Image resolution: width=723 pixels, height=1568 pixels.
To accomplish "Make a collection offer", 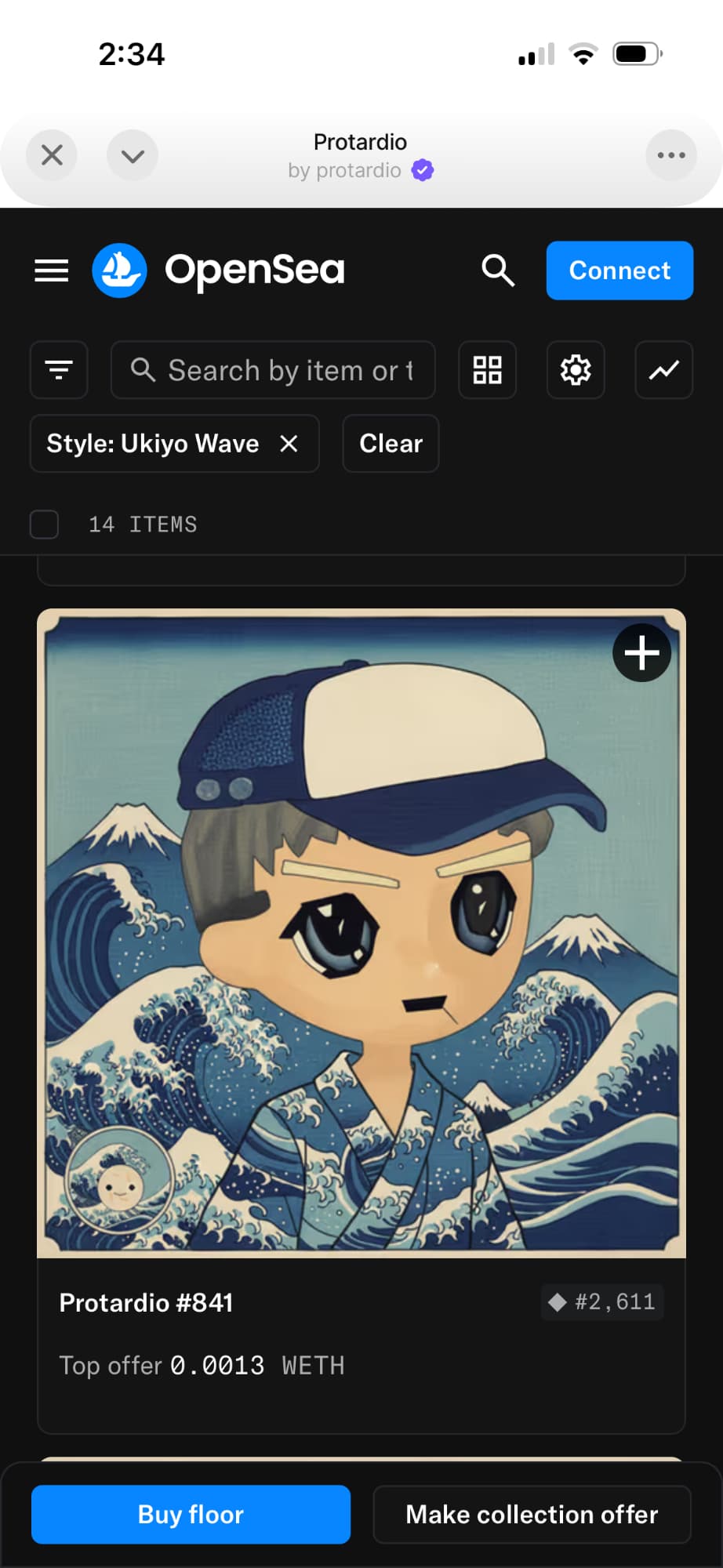I will tap(532, 1514).
